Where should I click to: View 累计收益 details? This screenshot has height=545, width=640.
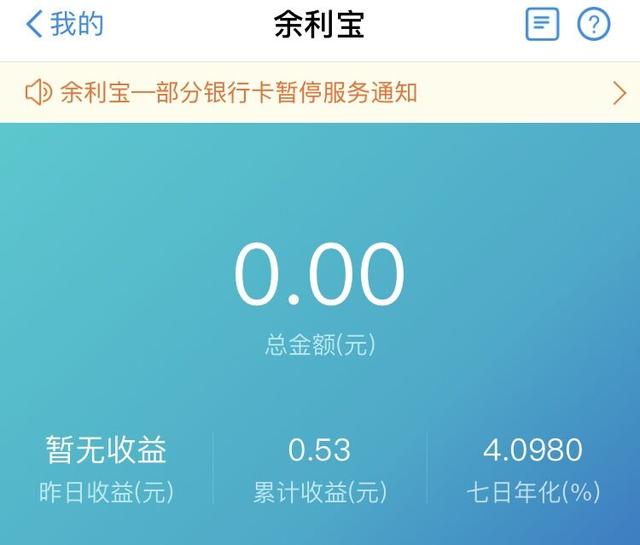(320, 467)
